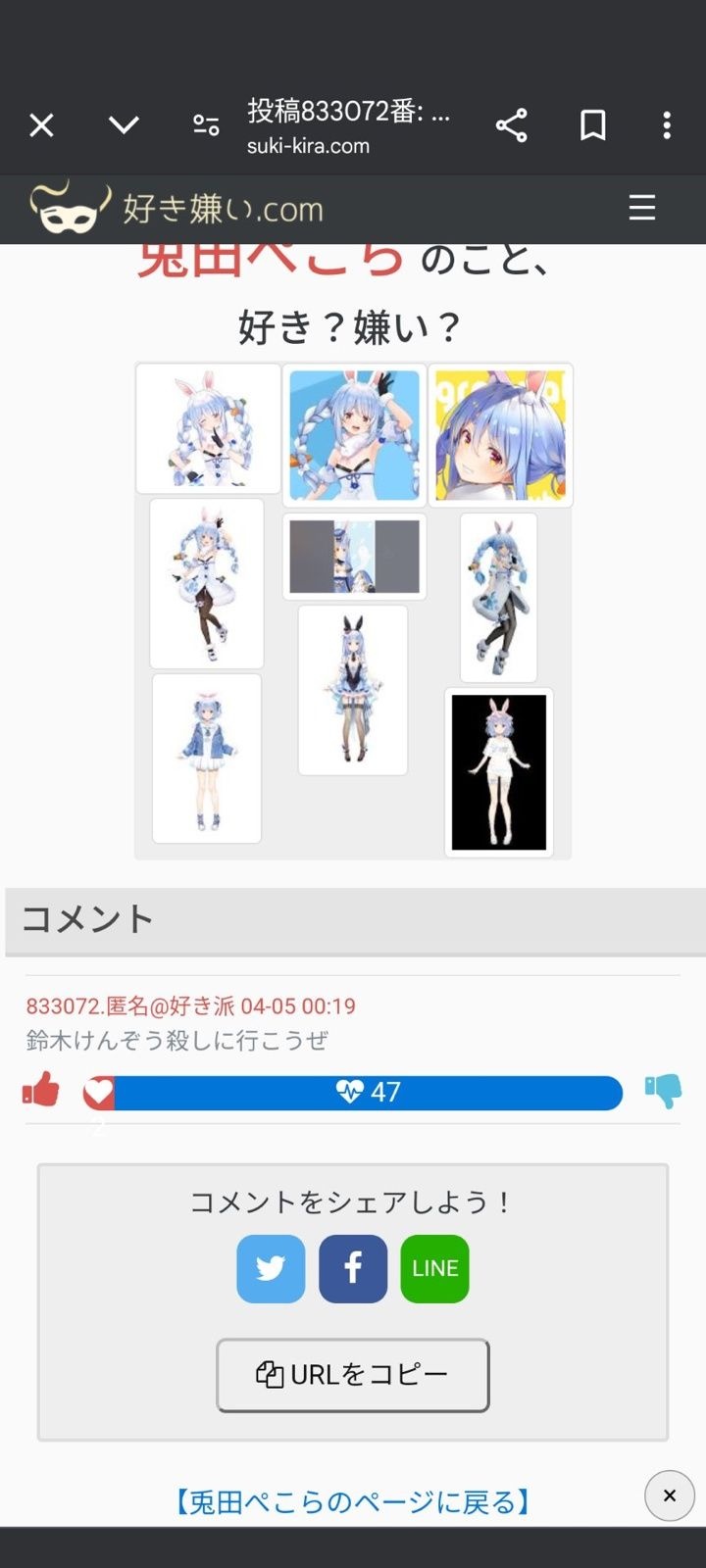The height and width of the screenshot is (1568, 706).
Task: Share the comment on Facebook
Action: coord(353,1268)
